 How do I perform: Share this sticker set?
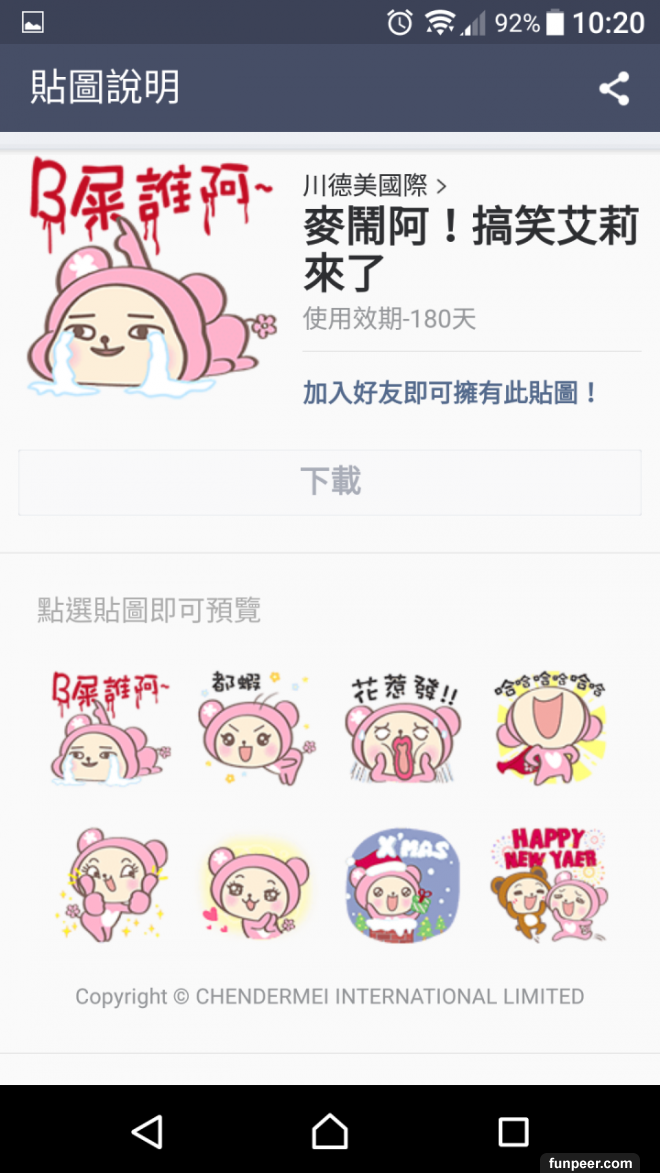(x=614, y=89)
